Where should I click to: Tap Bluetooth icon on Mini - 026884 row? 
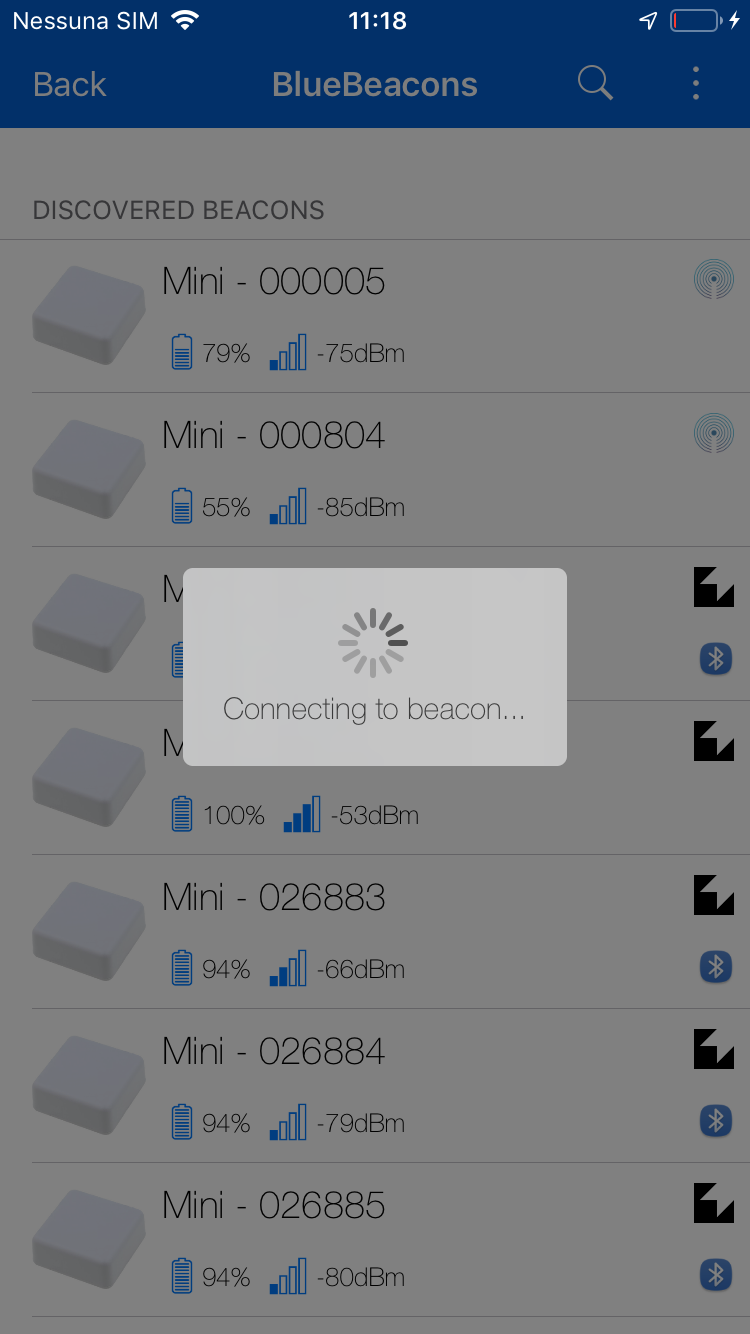[x=715, y=1120]
